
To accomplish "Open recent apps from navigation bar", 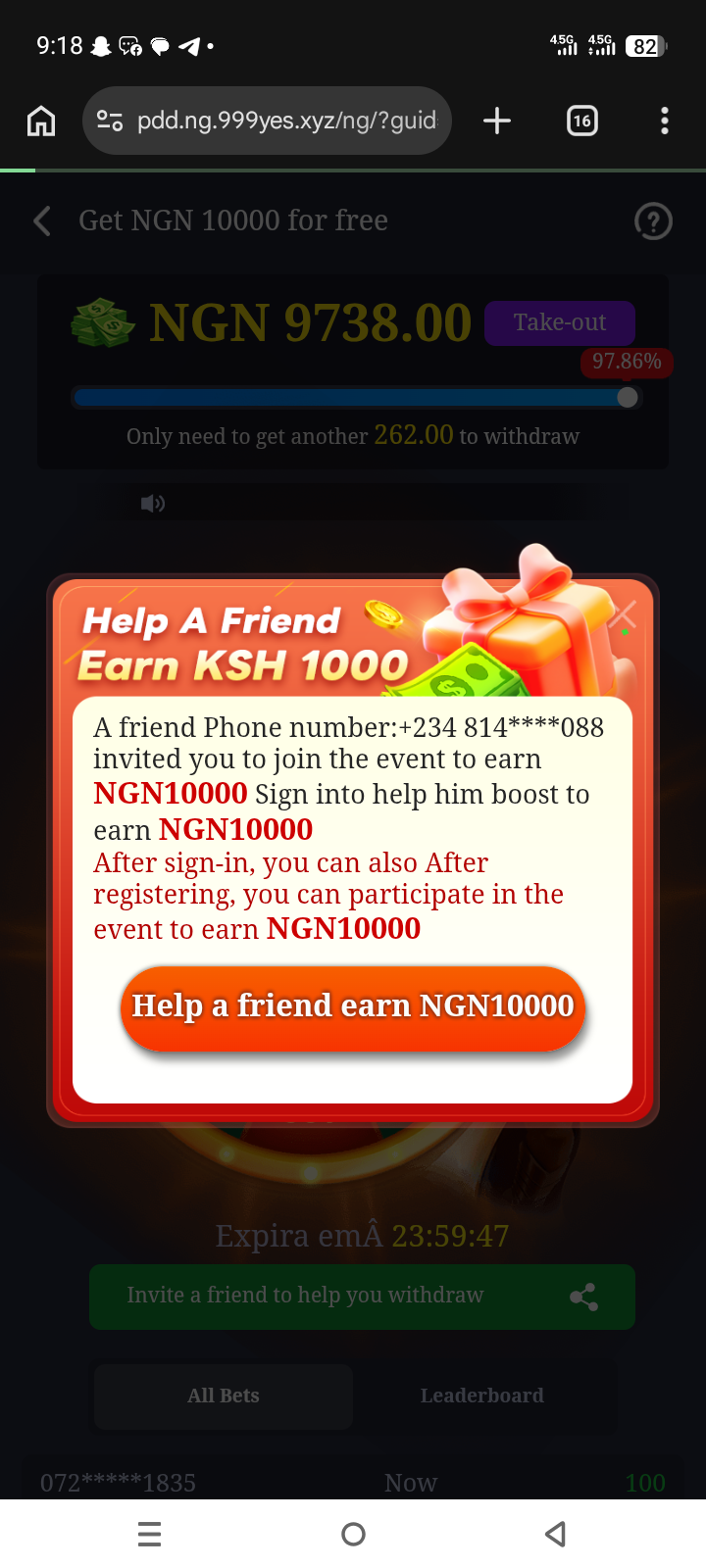I will [150, 1534].
